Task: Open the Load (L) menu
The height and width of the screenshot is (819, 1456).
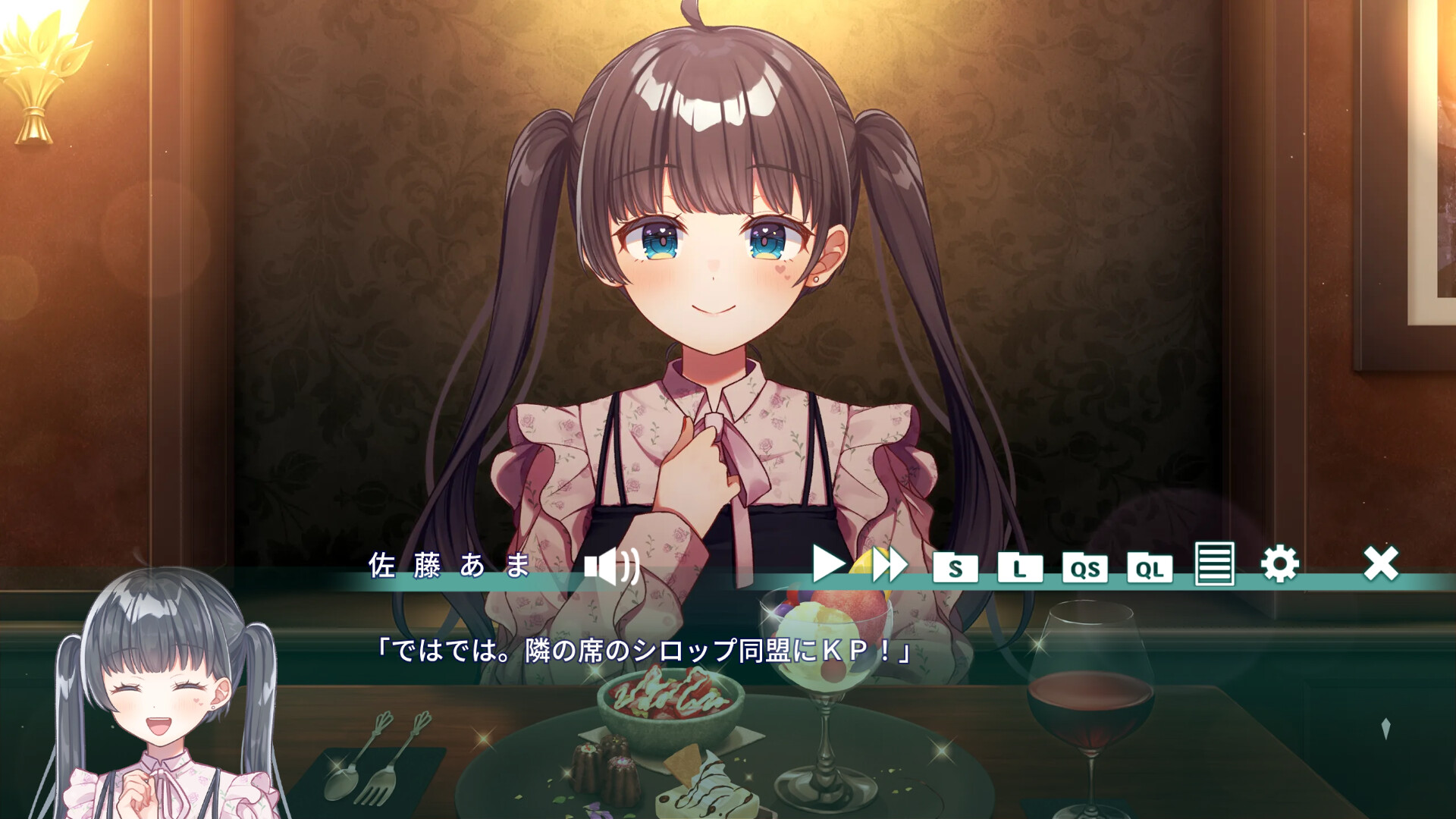Action: click(1019, 568)
